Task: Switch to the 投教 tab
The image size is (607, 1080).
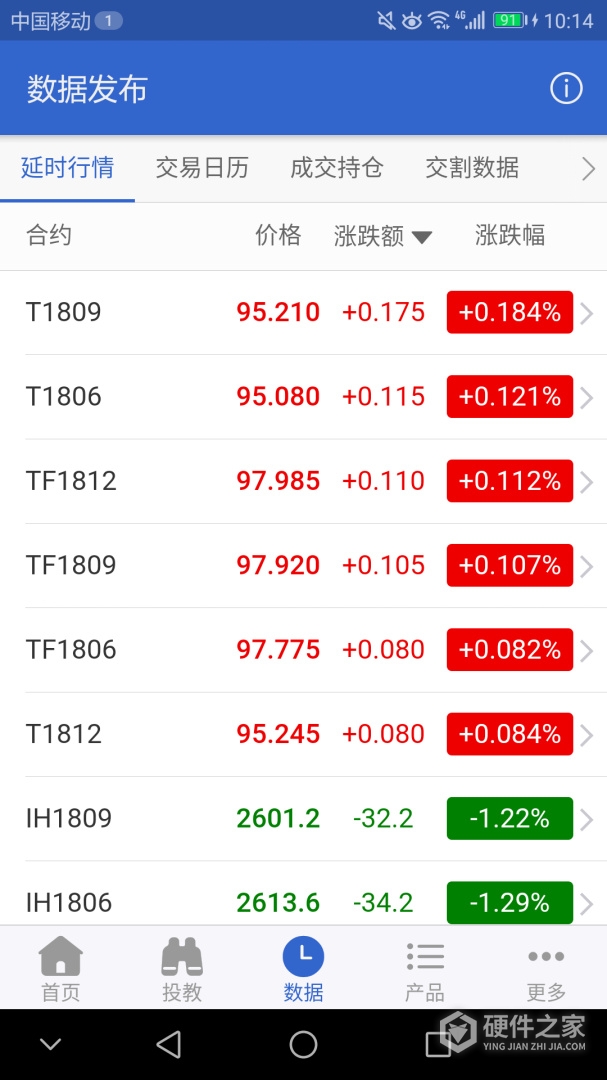Action: pyautogui.click(x=182, y=968)
